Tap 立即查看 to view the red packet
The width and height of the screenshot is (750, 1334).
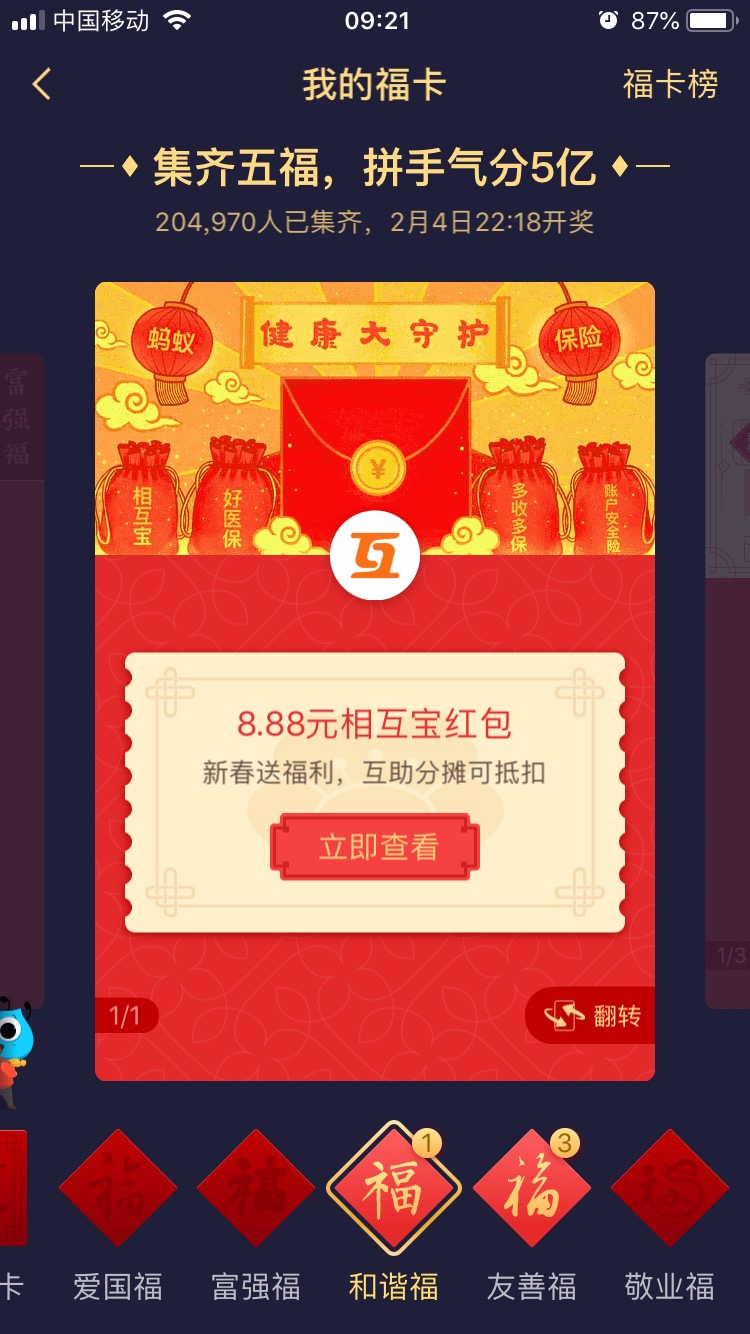[375, 848]
